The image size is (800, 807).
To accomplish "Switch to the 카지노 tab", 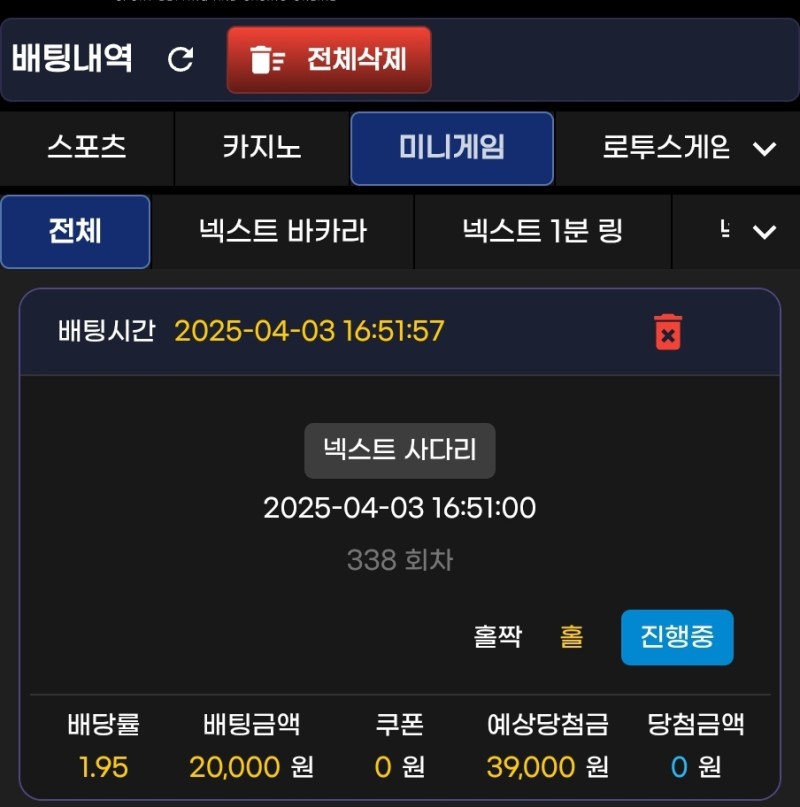I will 261,149.
